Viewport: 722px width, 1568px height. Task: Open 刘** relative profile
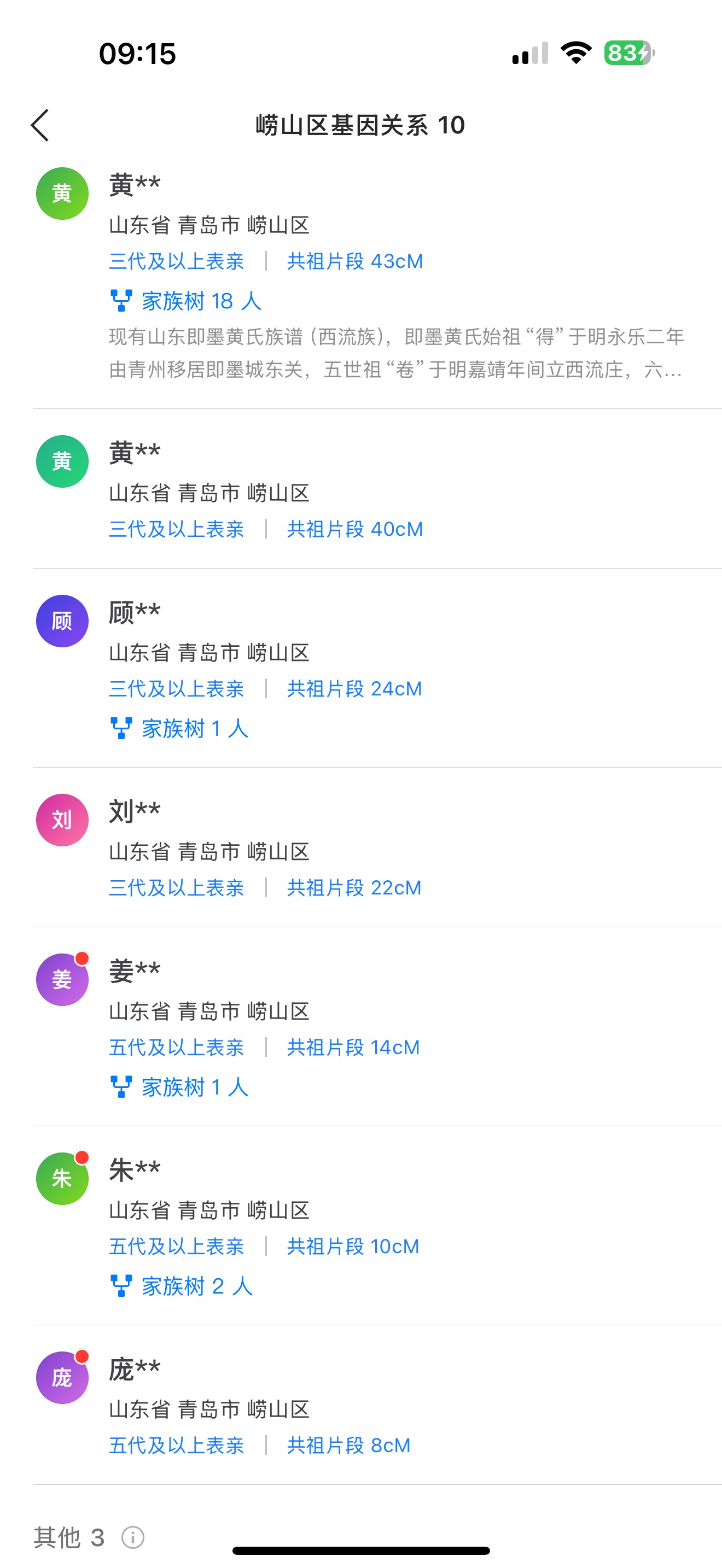pyautogui.click(x=377, y=847)
